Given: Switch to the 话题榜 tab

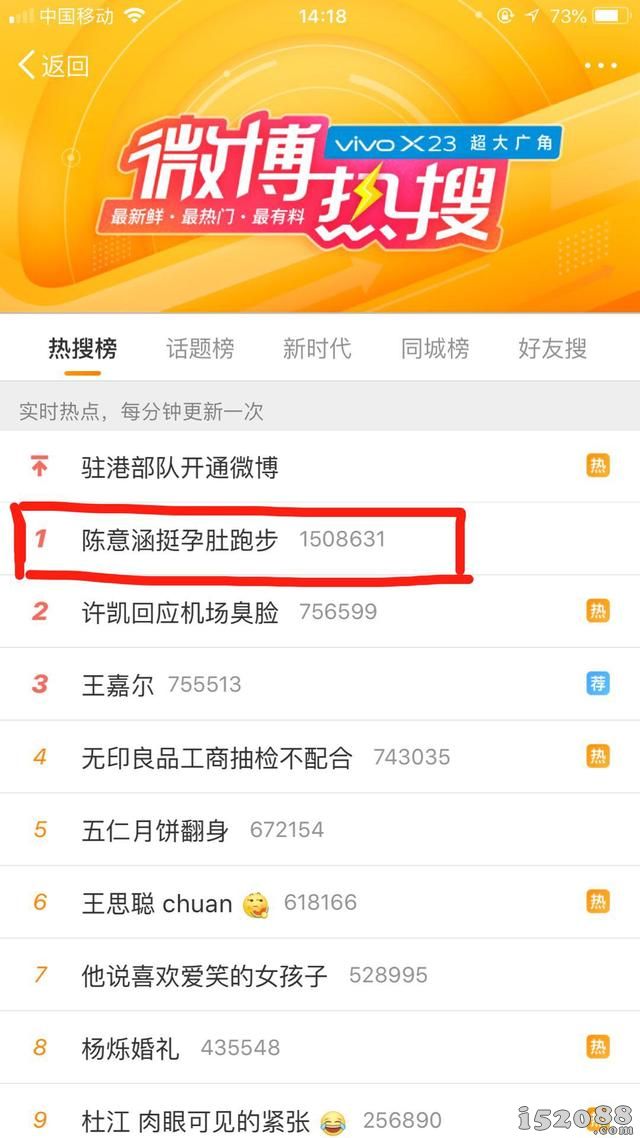Looking at the screenshot, I should pos(200,348).
